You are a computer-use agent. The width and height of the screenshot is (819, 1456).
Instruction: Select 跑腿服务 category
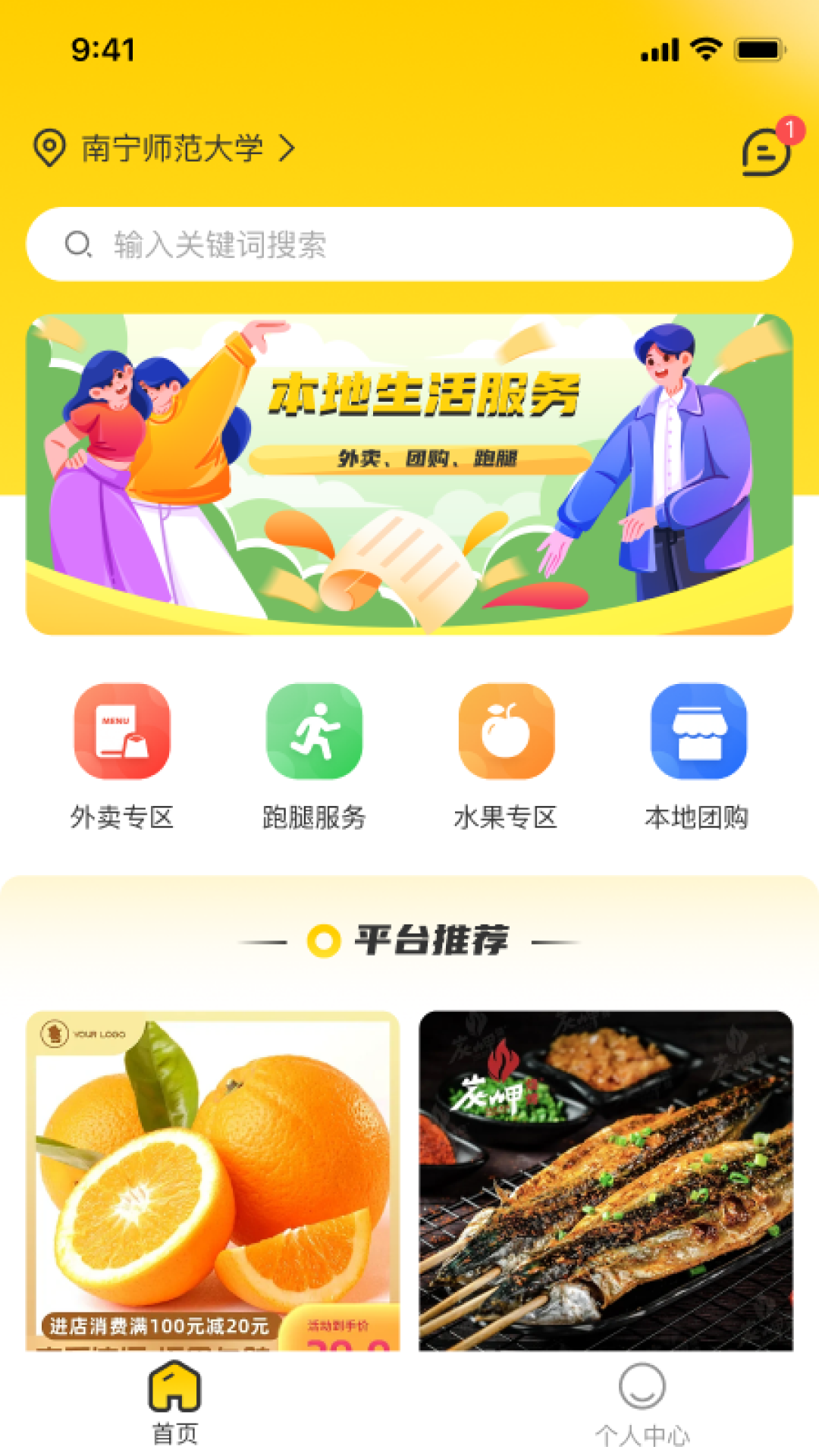click(314, 755)
